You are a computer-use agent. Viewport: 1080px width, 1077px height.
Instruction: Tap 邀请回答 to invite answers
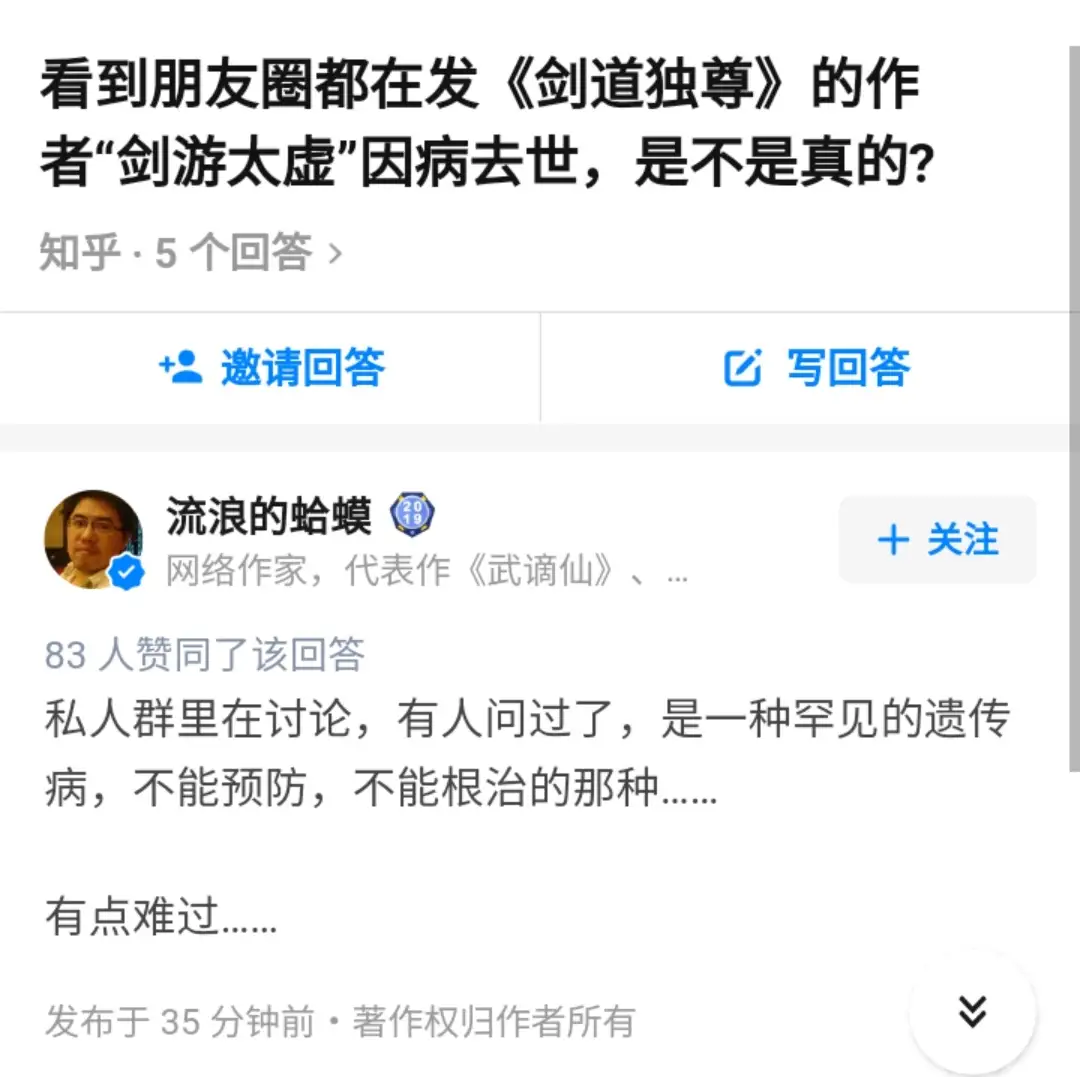click(x=270, y=368)
